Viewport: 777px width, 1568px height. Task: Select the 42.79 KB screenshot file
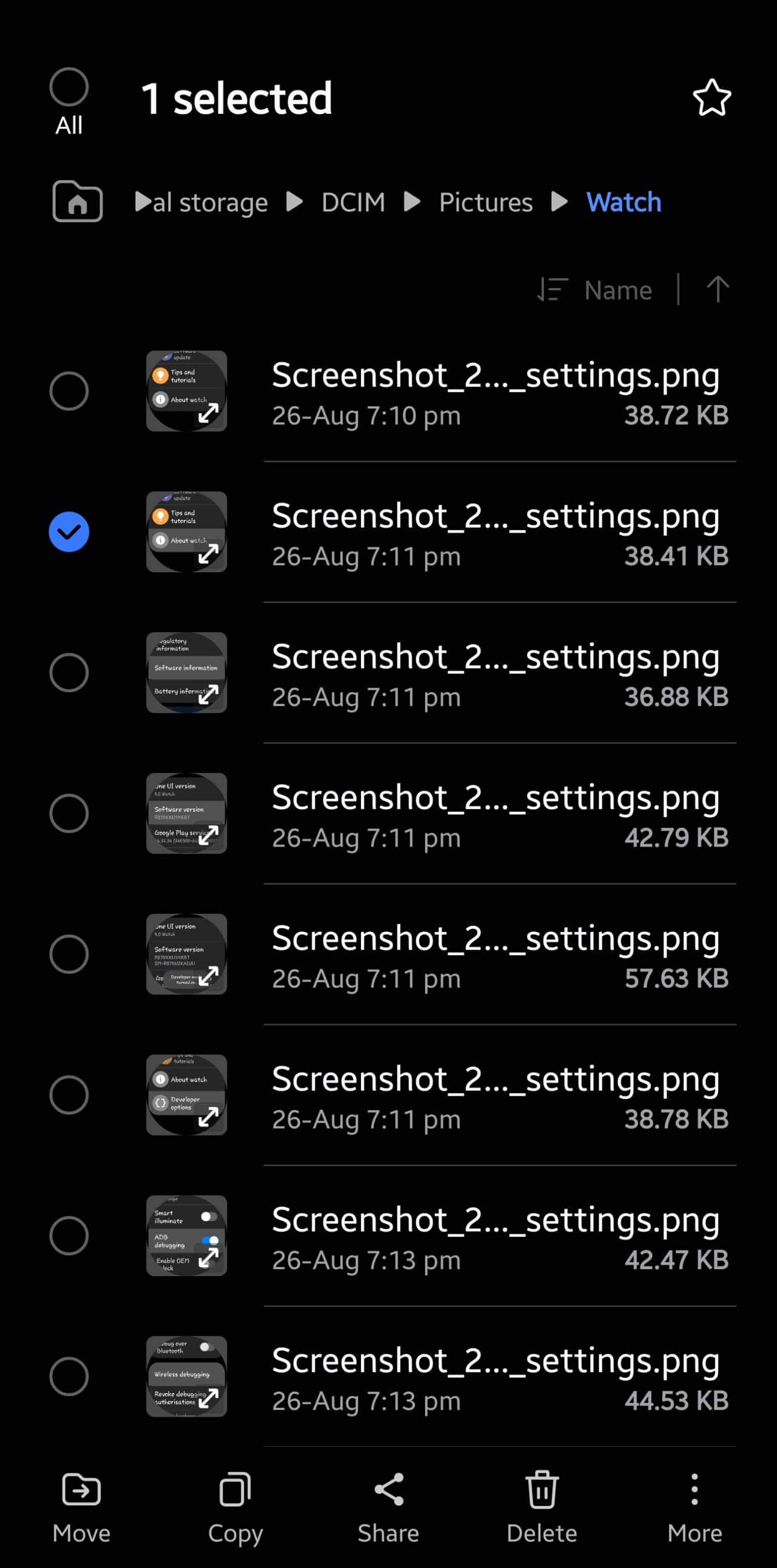point(69,813)
